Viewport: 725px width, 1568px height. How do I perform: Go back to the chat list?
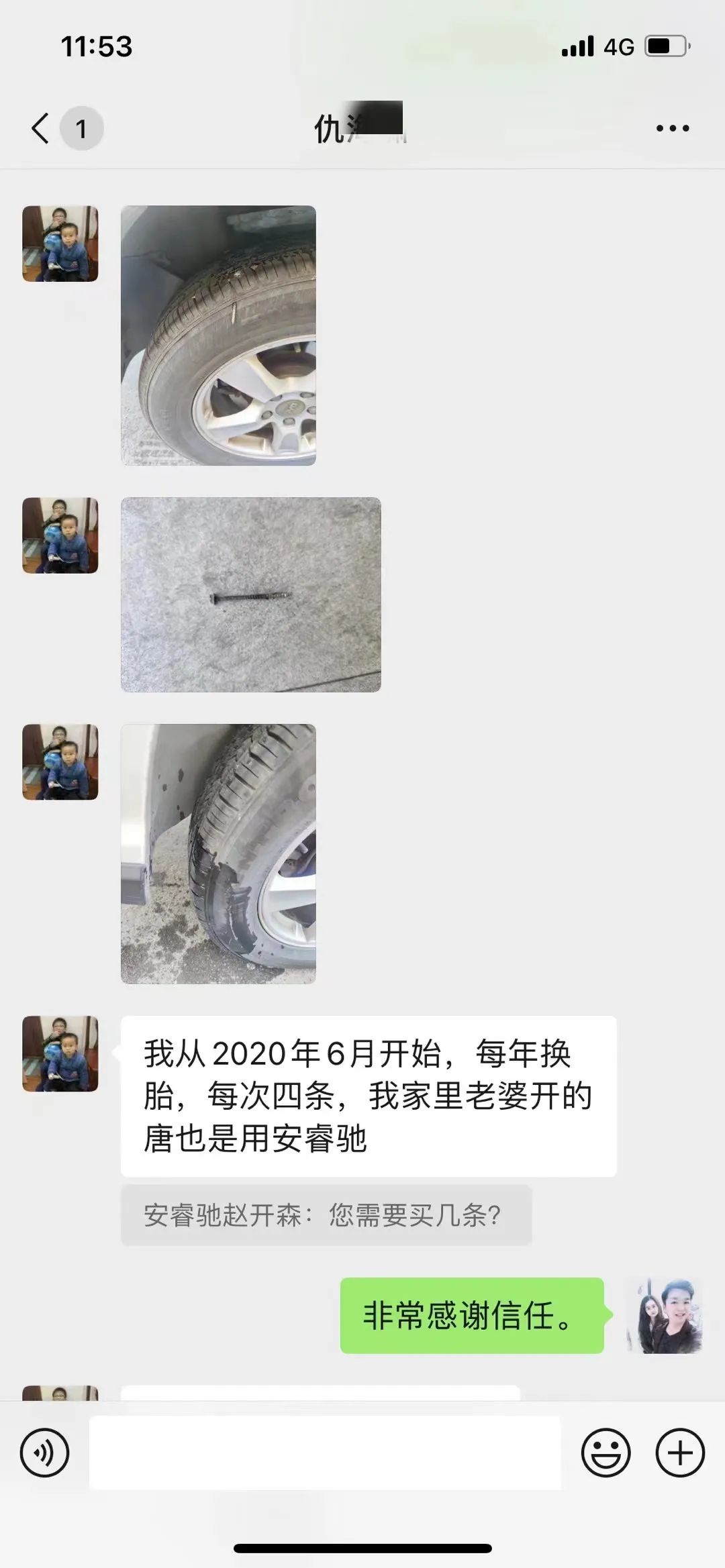(42, 128)
